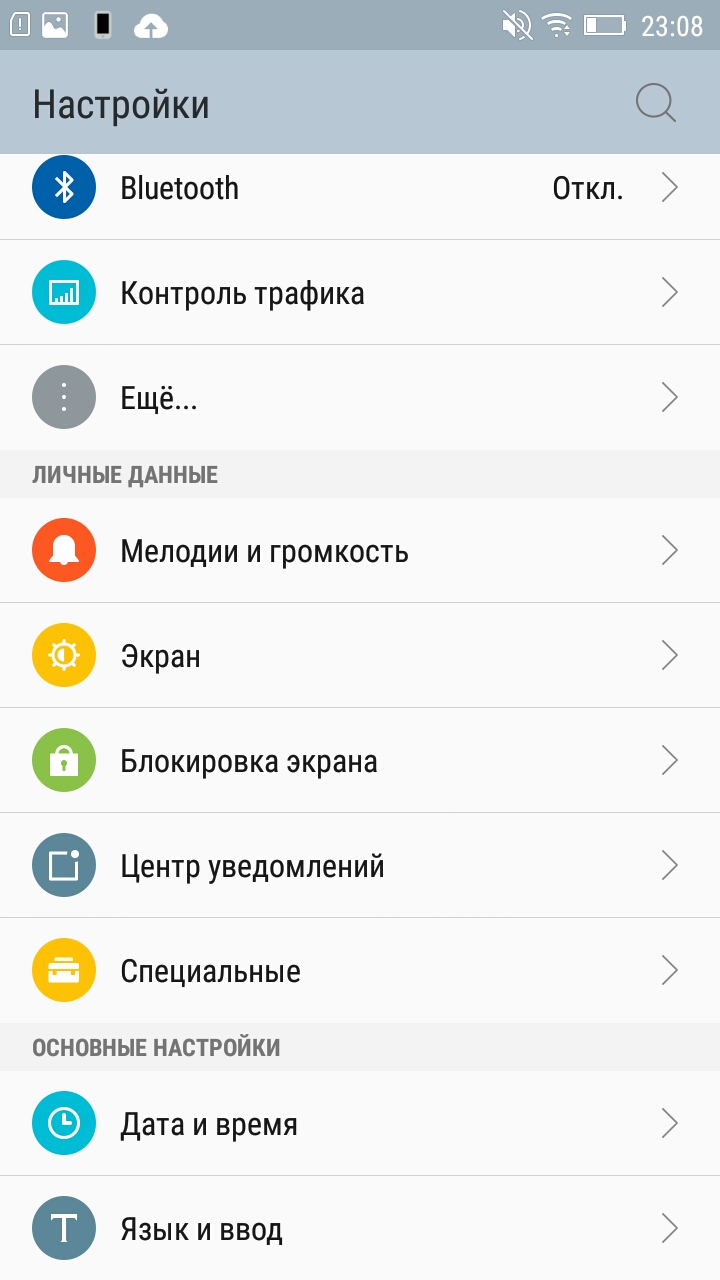Viewport: 720px width, 1280px height.
Task: Open Bluetooth settings
Action: [x=360, y=188]
